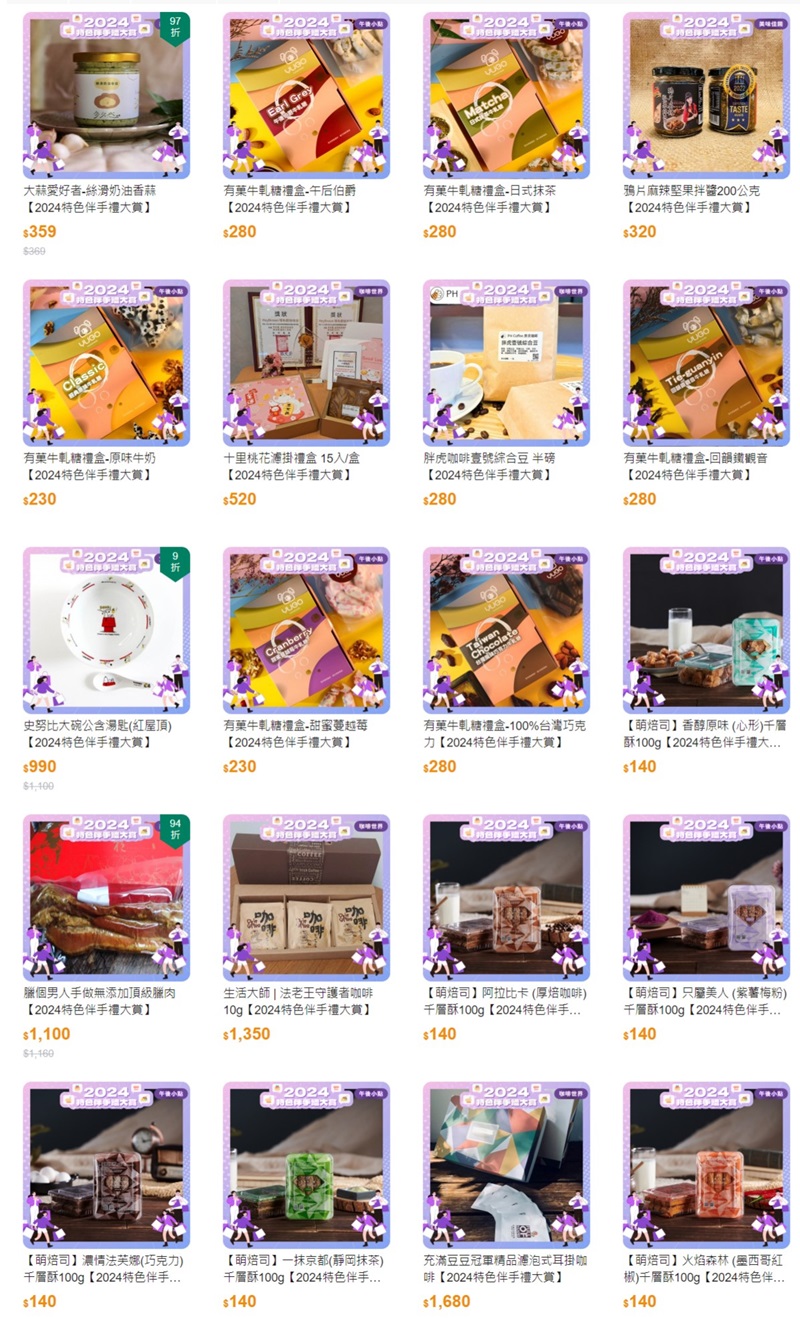800x1319 pixels.
Task: Open 有菓牛軋糖禮盒 日式抹茶 product
Action: point(506,95)
